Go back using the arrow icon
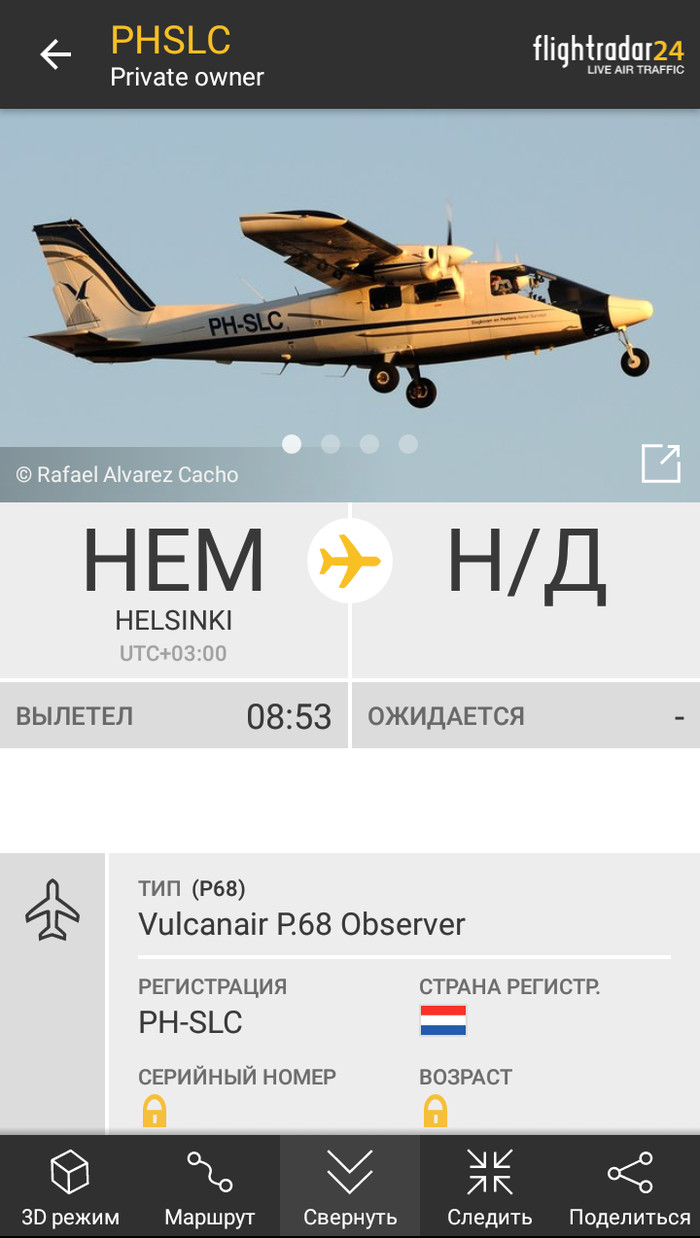700x1238 pixels. [x=56, y=54]
